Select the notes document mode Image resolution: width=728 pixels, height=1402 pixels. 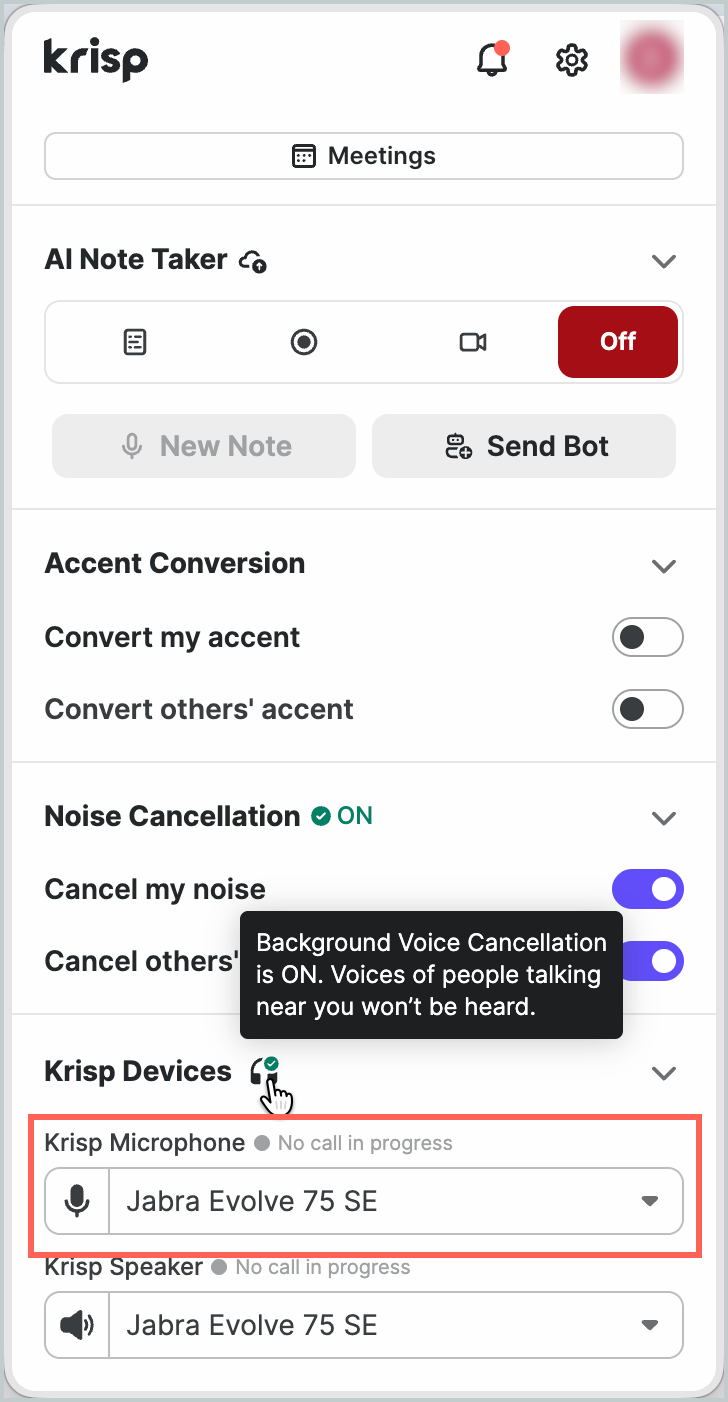click(x=135, y=342)
